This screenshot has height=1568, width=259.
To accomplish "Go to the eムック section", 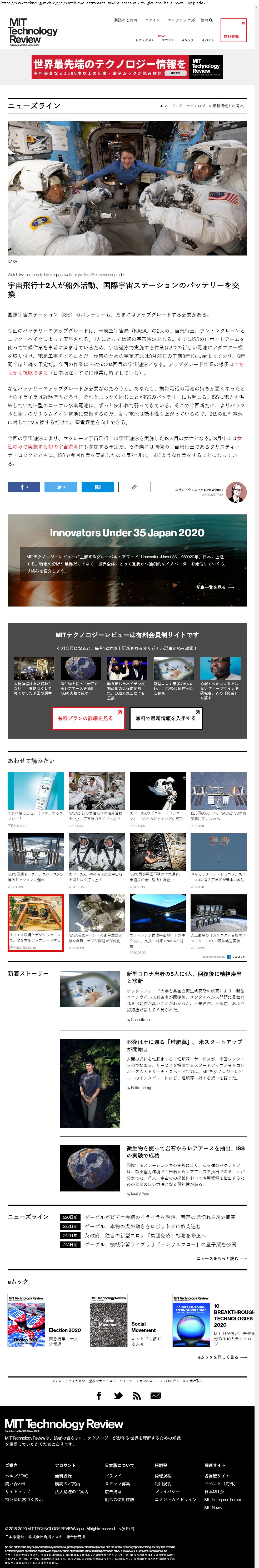I will tap(188, 40).
